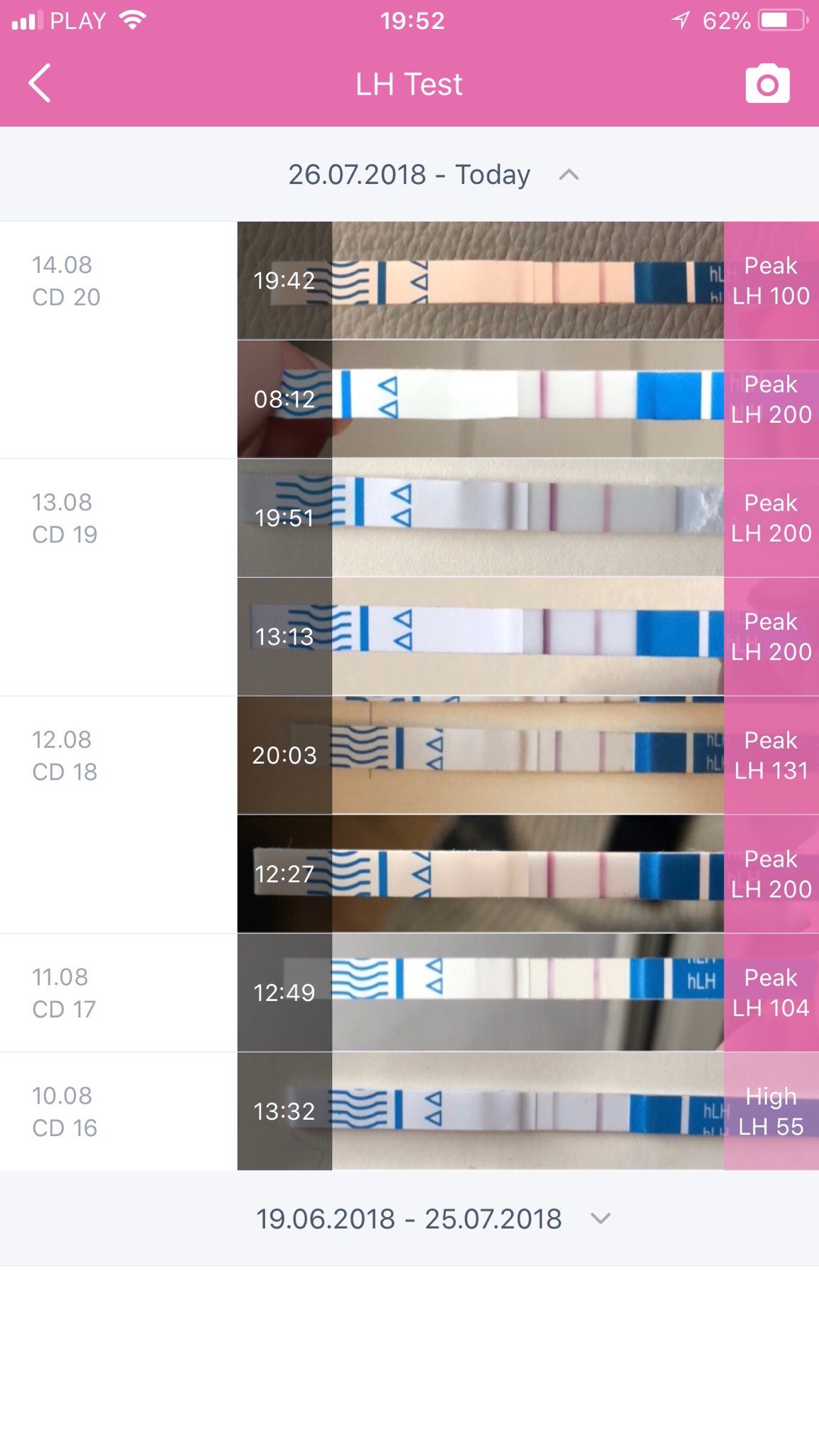View the 19:51 test from 13.08
Viewport: 819px width, 1456px height.
coord(526,518)
